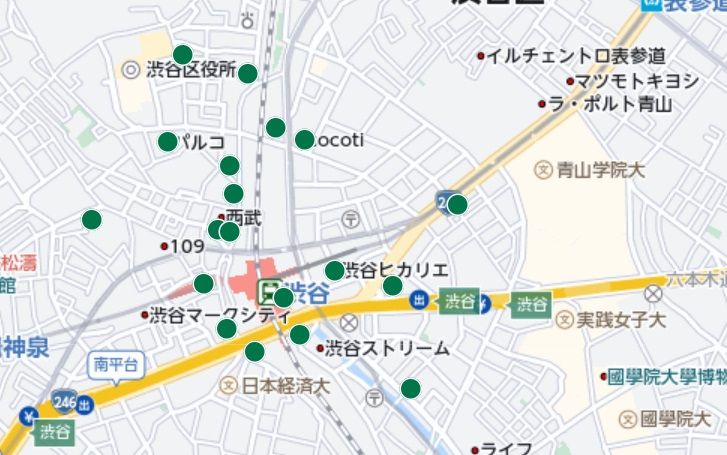Select the green marker next to パルコ
The width and height of the screenshot is (727, 455).
click(167, 142)
